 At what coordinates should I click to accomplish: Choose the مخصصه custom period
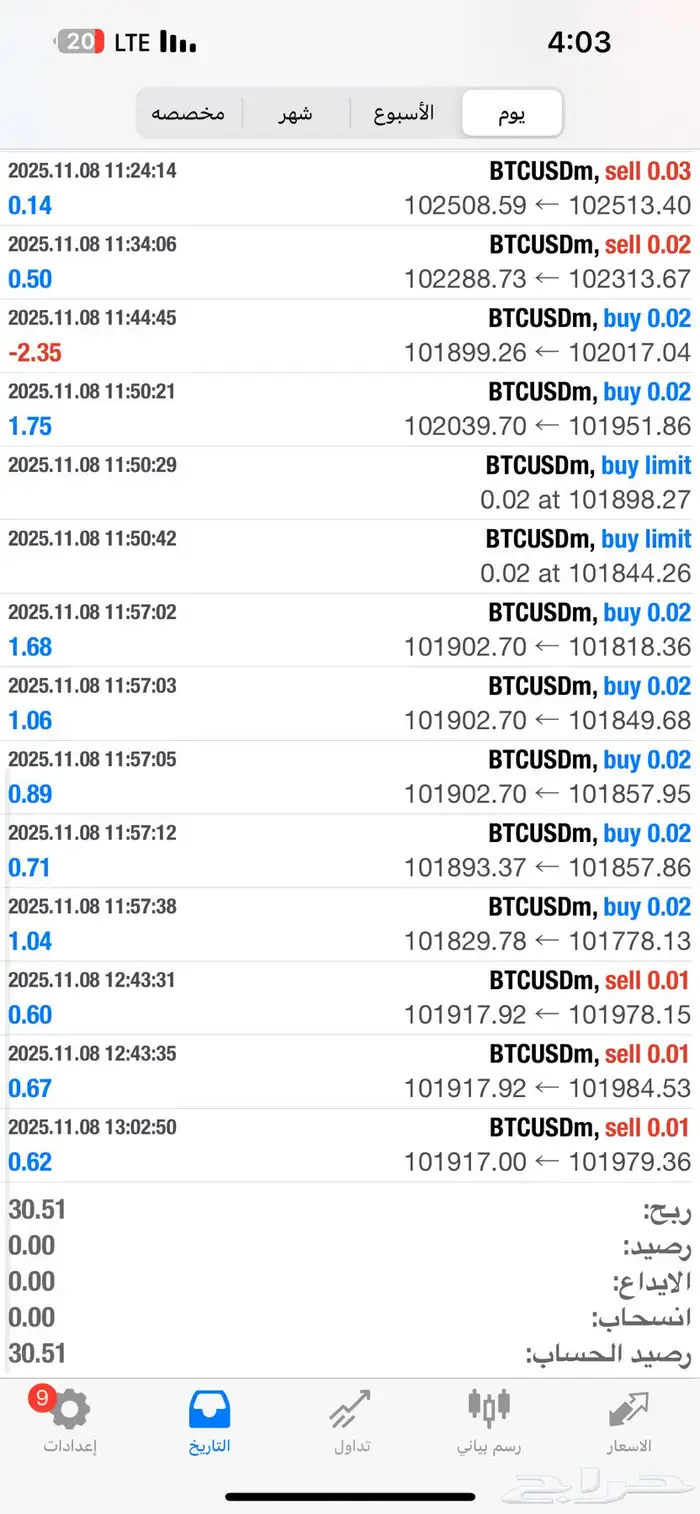188,113
